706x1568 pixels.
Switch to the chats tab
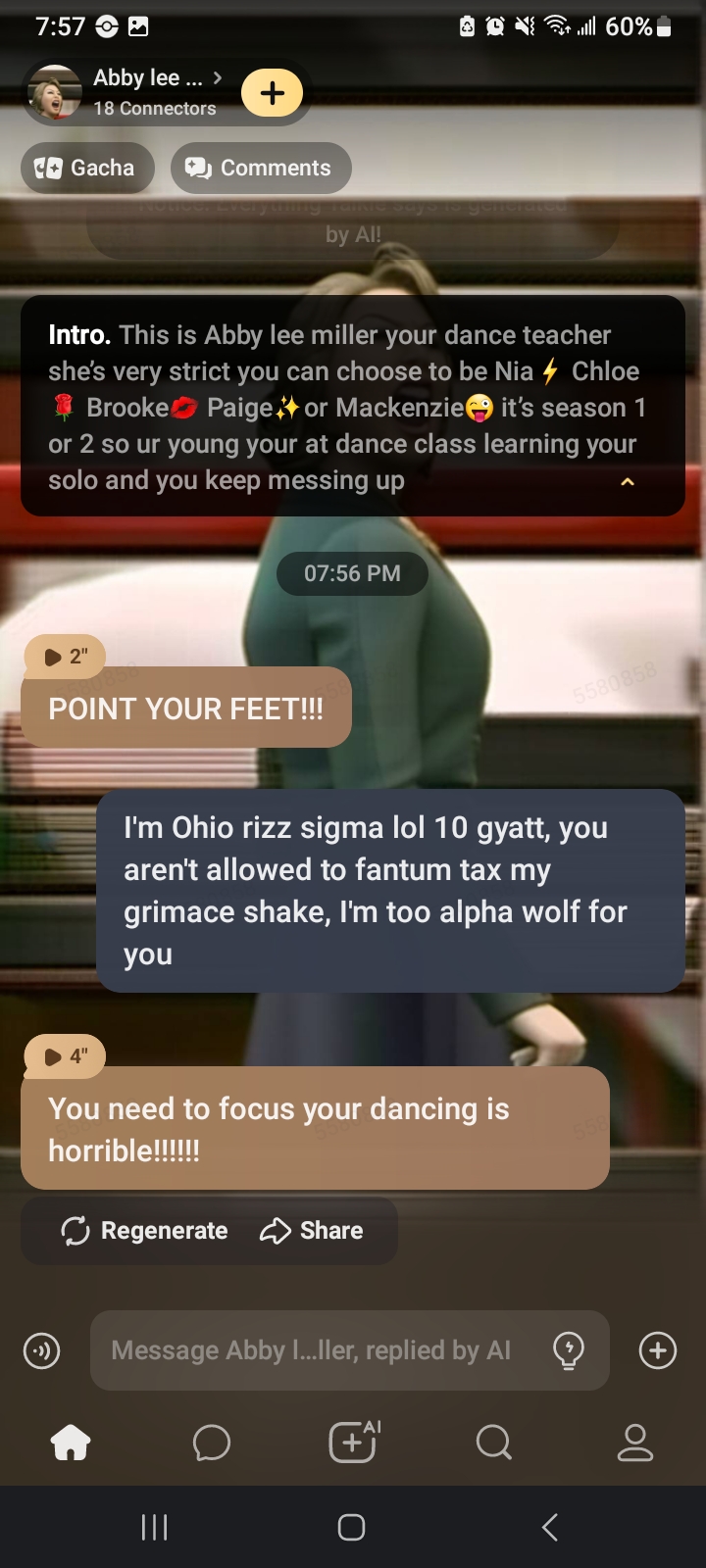coord(212,1443)
